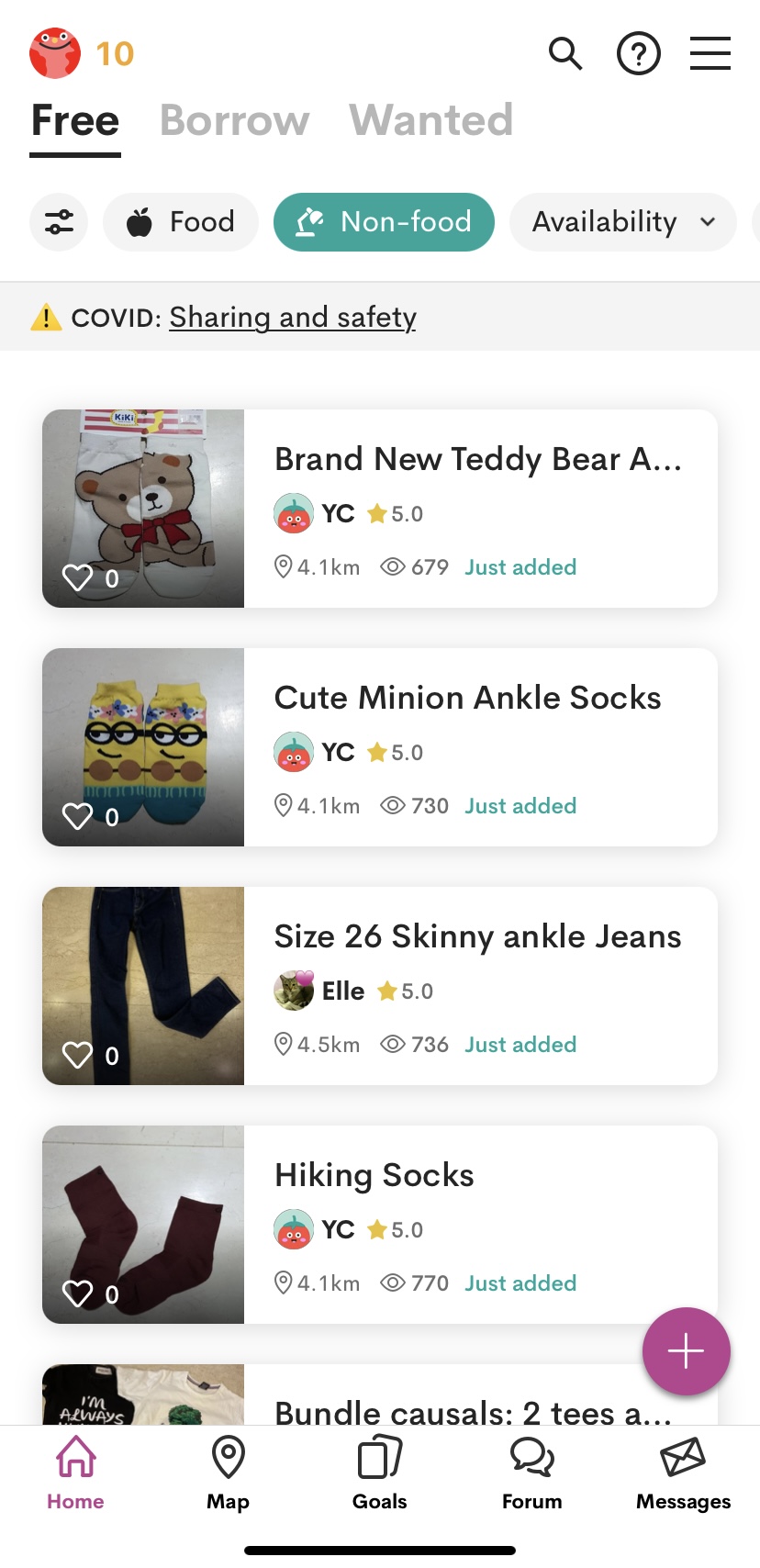Expand the Availability dropdown
The width and height of the screenshot is (760, 1568).
pyautogui.click(x=623, y=222)
